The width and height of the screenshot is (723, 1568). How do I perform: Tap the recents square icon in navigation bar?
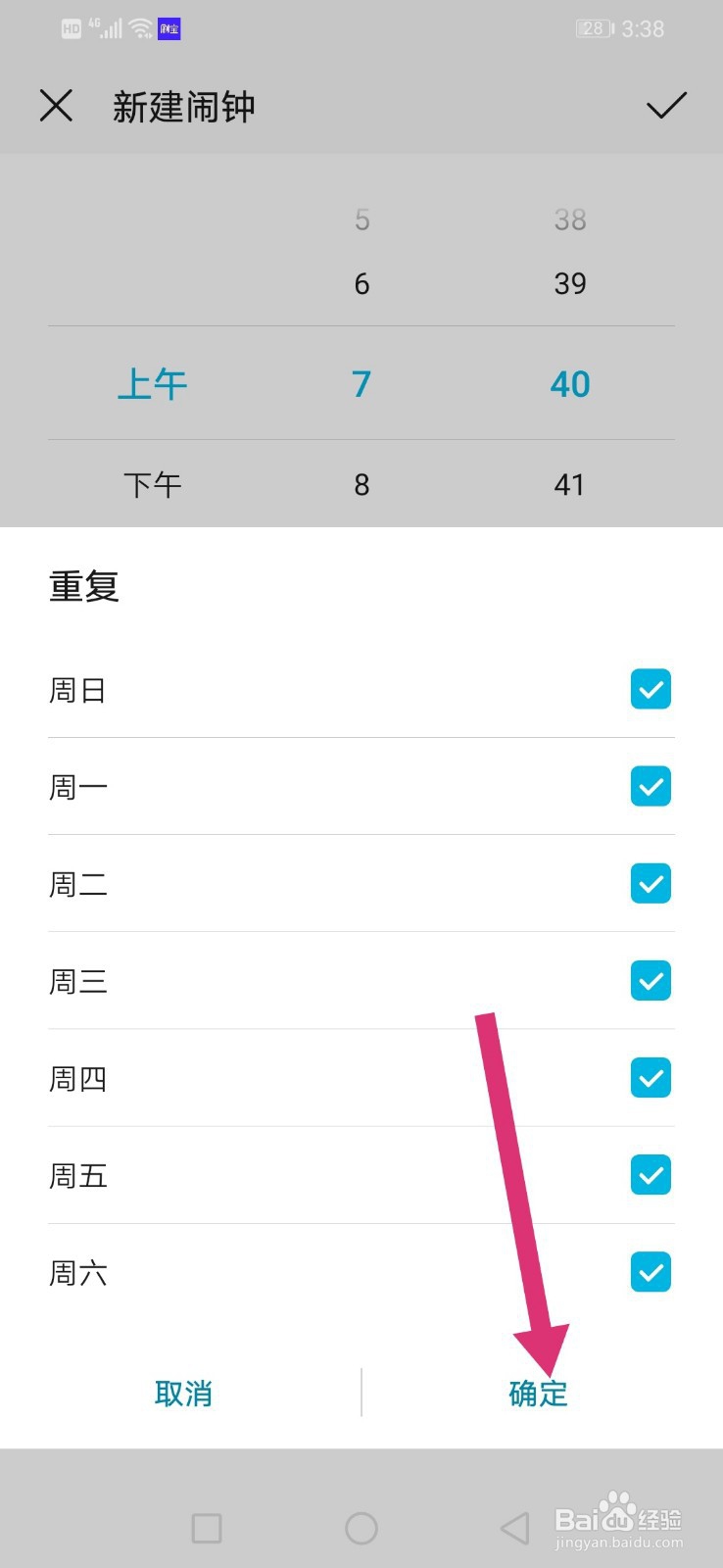click(206, 1527)
